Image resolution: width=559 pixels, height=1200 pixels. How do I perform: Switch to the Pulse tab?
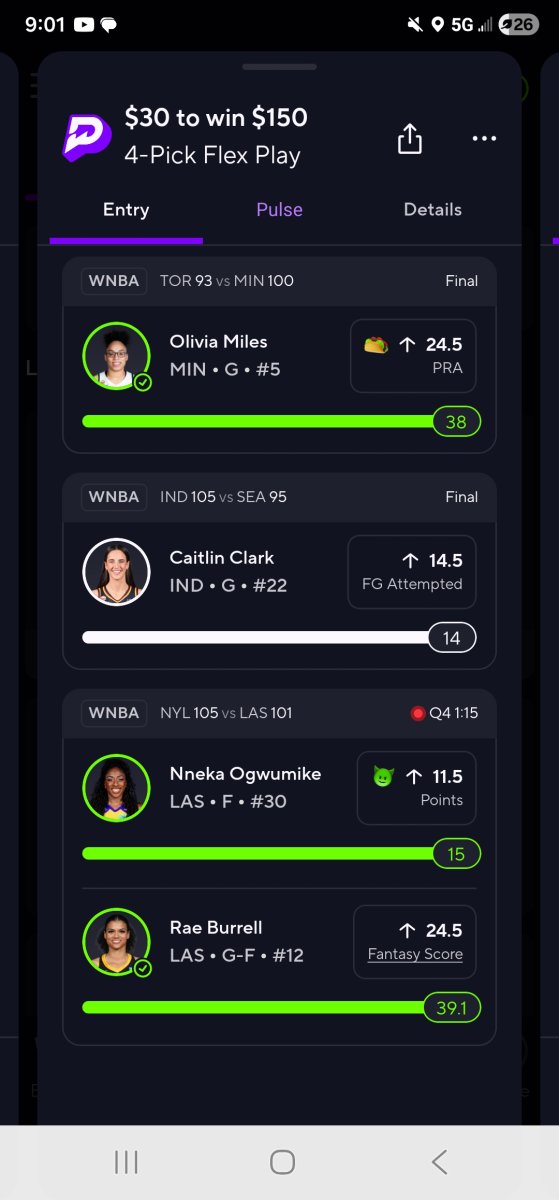[x=279, y=210]
